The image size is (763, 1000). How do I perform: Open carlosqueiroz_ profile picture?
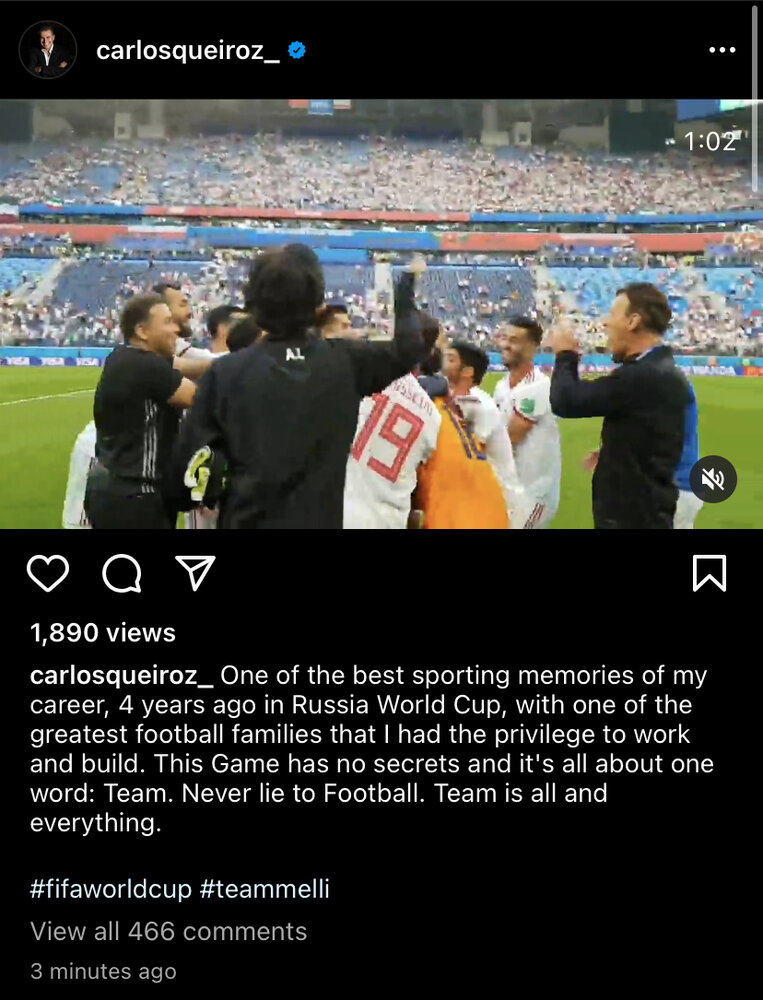coord(47,50)
